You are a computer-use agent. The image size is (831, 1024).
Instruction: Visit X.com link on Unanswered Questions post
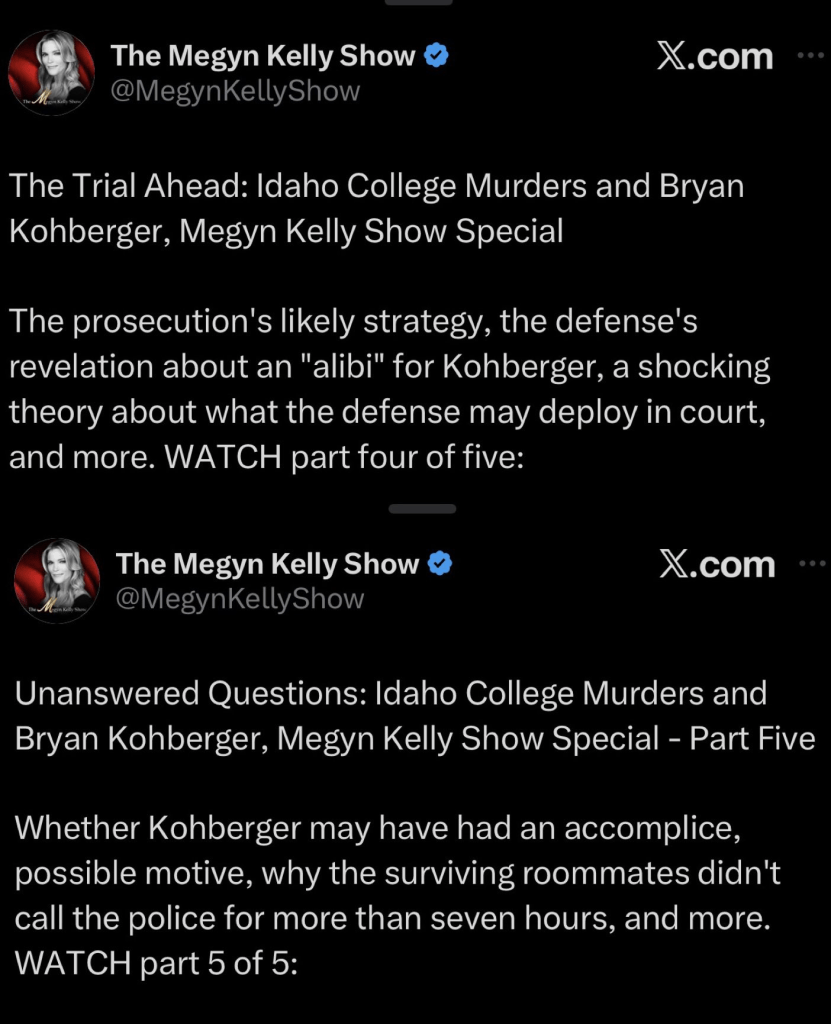pyautogui.click(x=717, y=564)
